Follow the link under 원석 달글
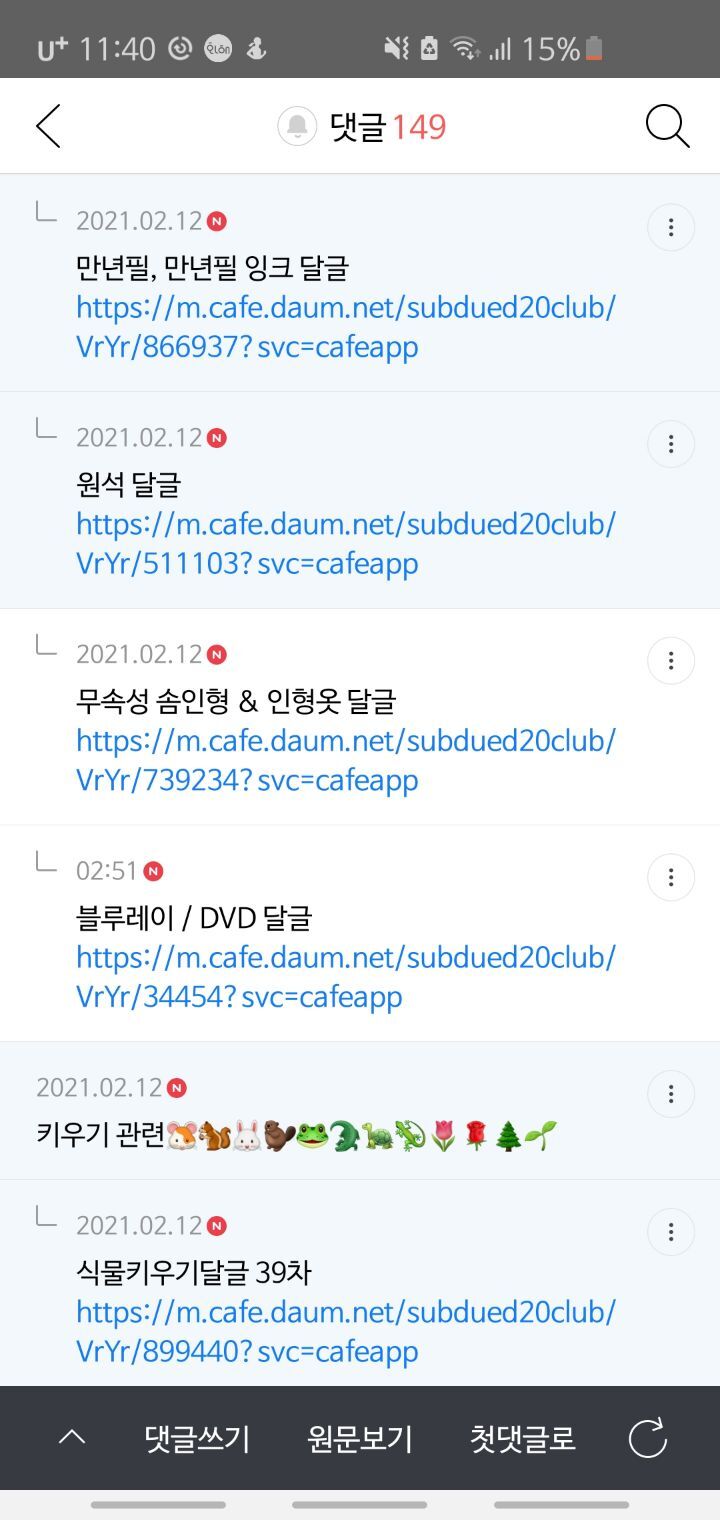Screen dimensions: 720x1520 345,543
